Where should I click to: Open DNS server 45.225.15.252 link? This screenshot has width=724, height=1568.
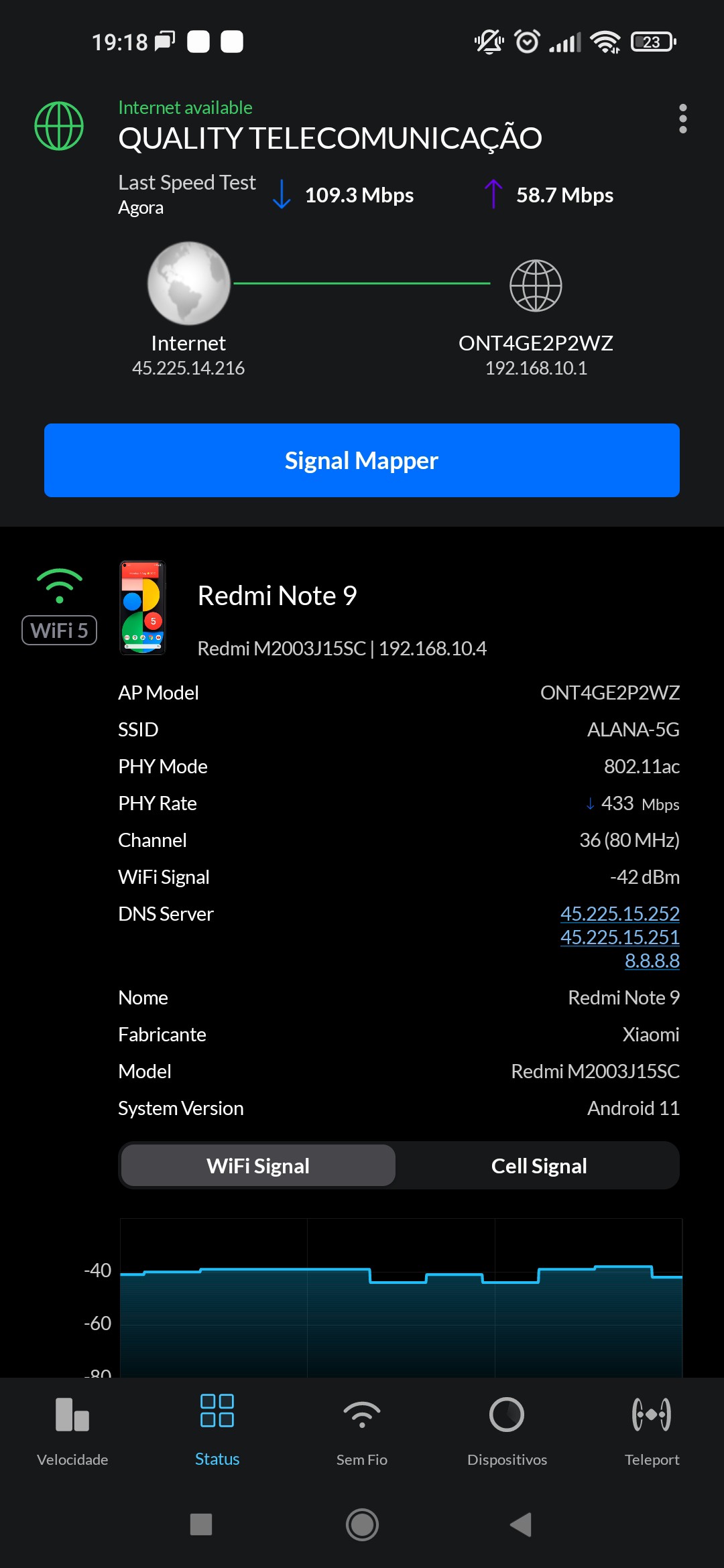tap(619, 913)
